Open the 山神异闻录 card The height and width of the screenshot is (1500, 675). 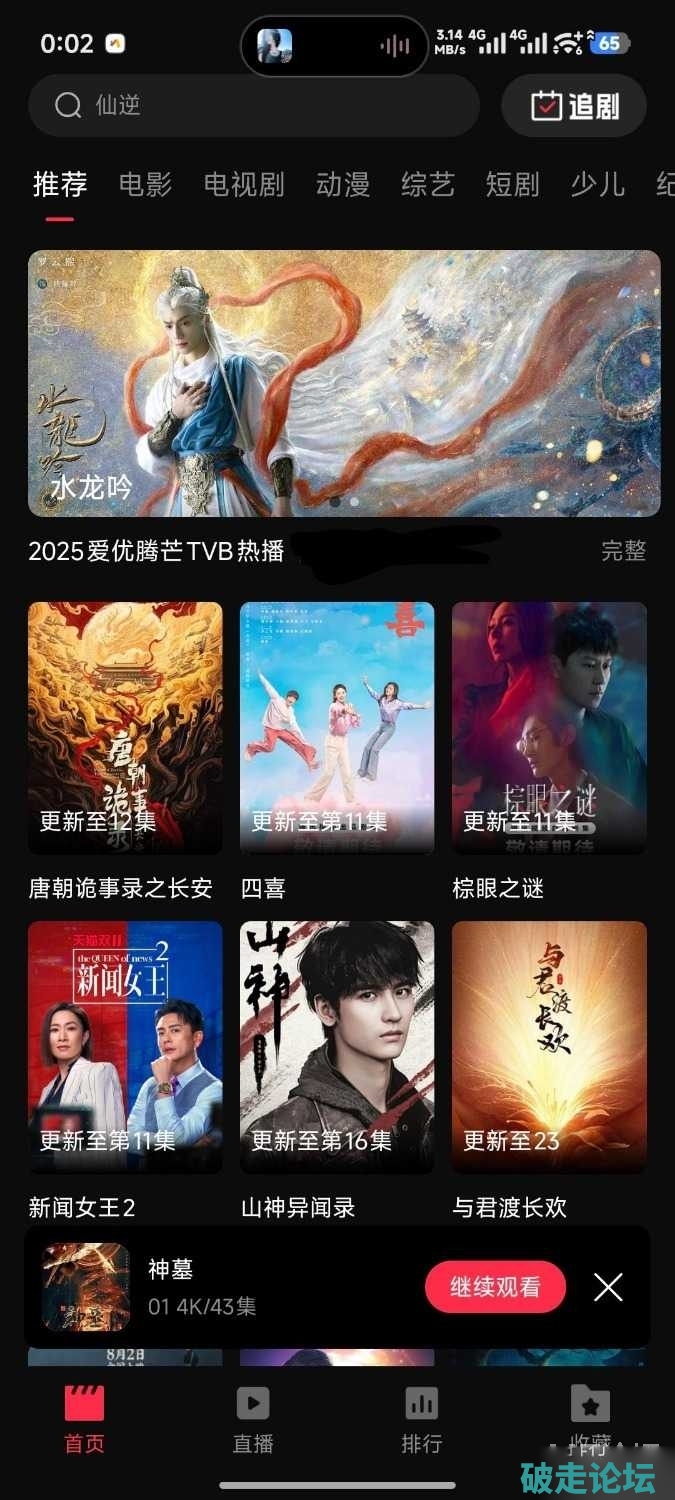pyautogui.click(x=337, y=1047)
